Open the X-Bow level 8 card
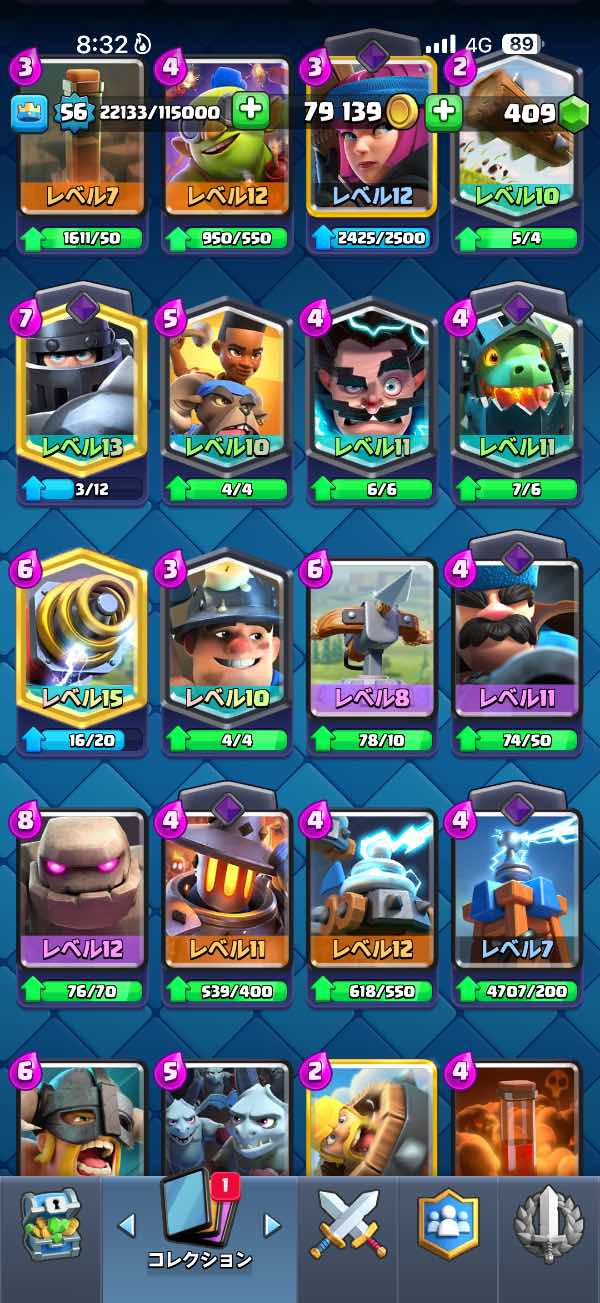The width and height of the screenshot is (600, 1303). coord(371,649)
